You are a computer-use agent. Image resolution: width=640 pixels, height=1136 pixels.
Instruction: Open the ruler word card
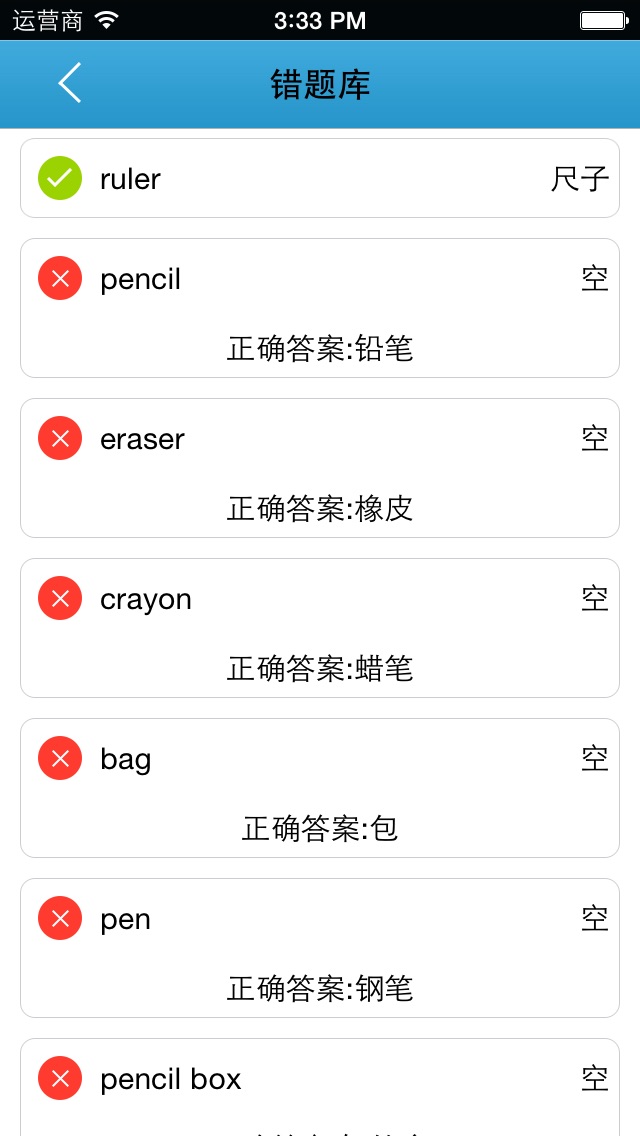(320, 179)
